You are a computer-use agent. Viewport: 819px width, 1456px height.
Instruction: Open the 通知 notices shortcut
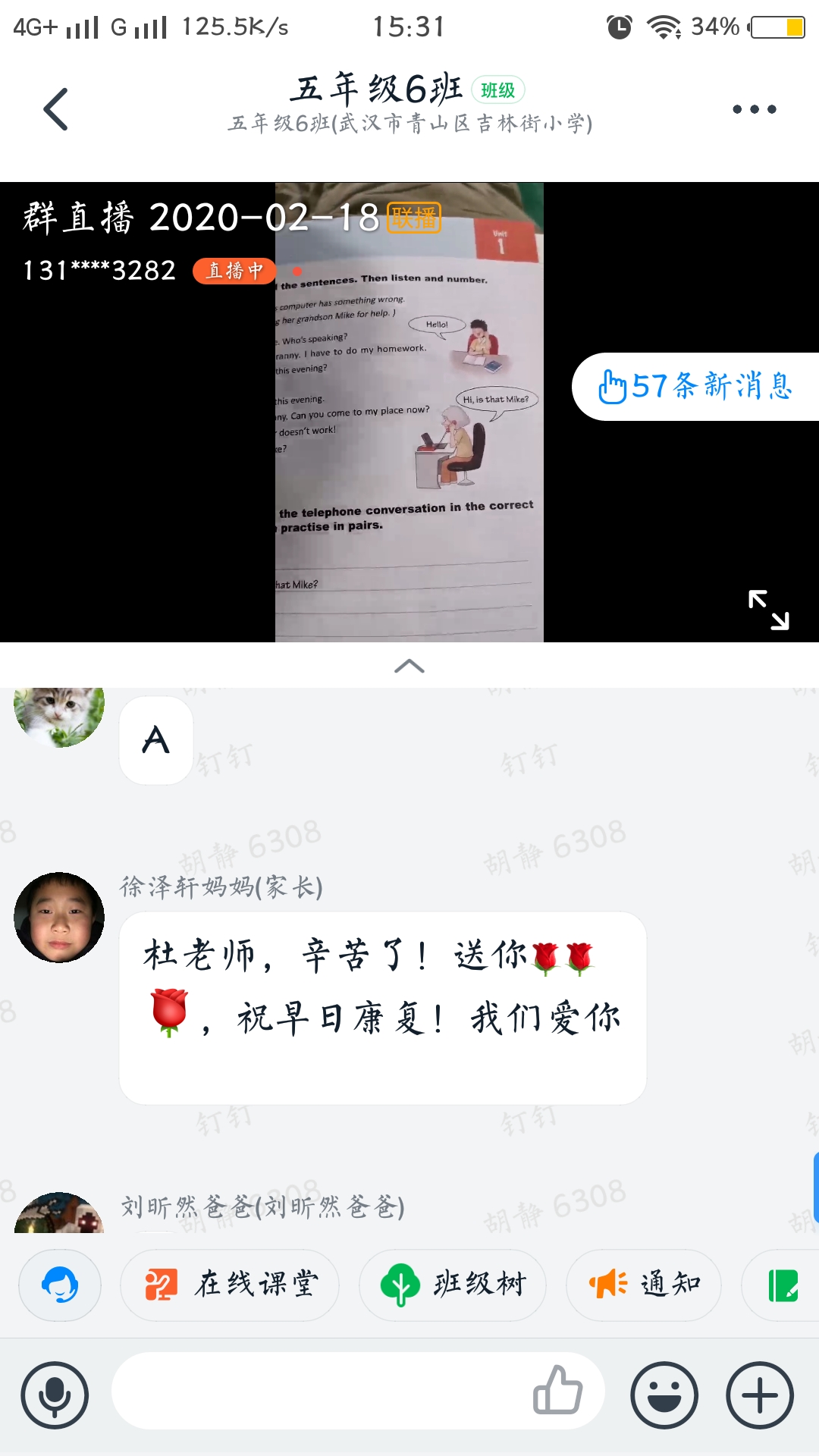pyautogui.click(x=644, y=1285)
